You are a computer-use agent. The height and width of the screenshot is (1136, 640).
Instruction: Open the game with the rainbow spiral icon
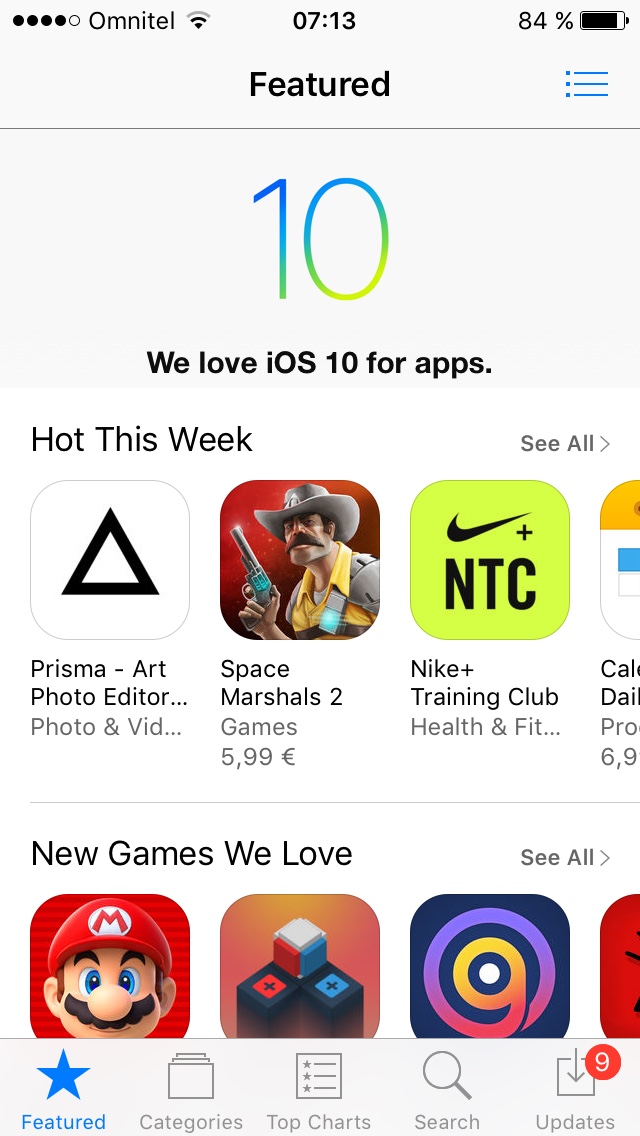490,965
